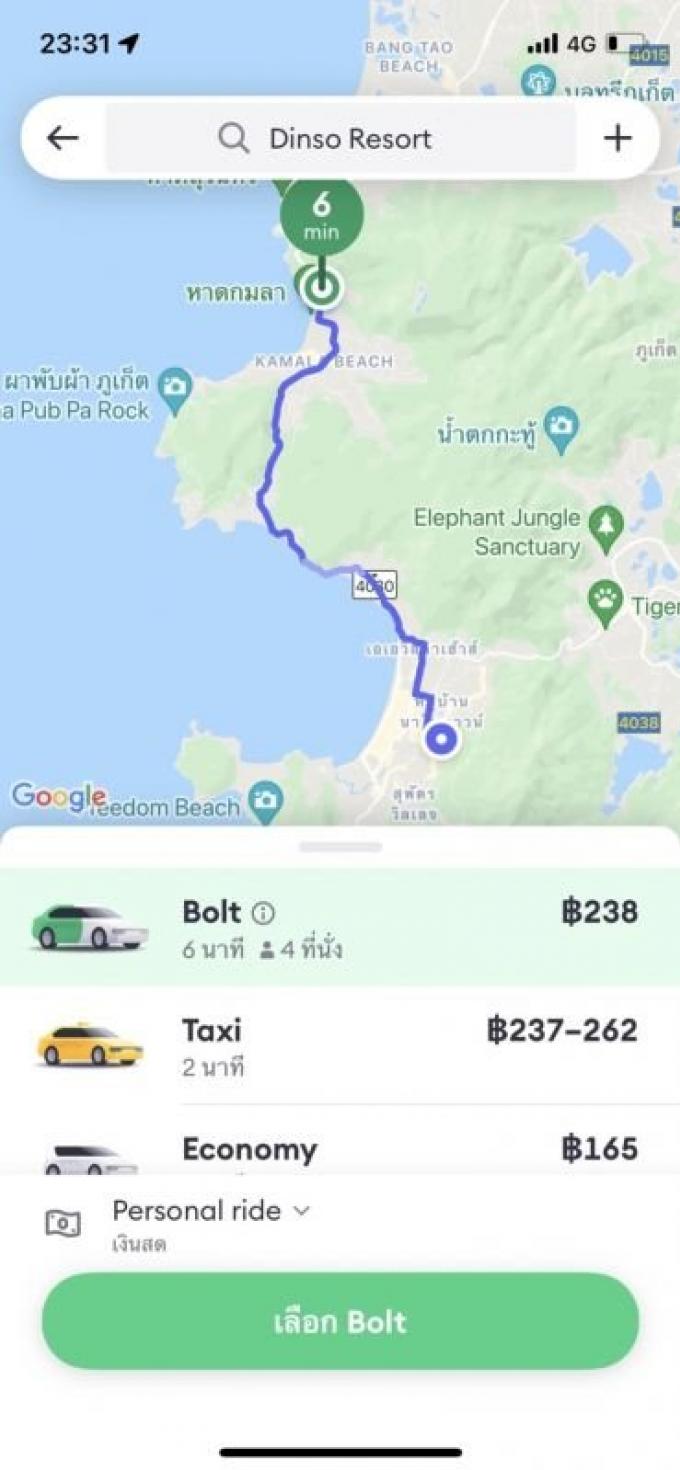Expand the ride options sheet handle
Viewport: 680px width, 1470px height.
click(340, 847)
